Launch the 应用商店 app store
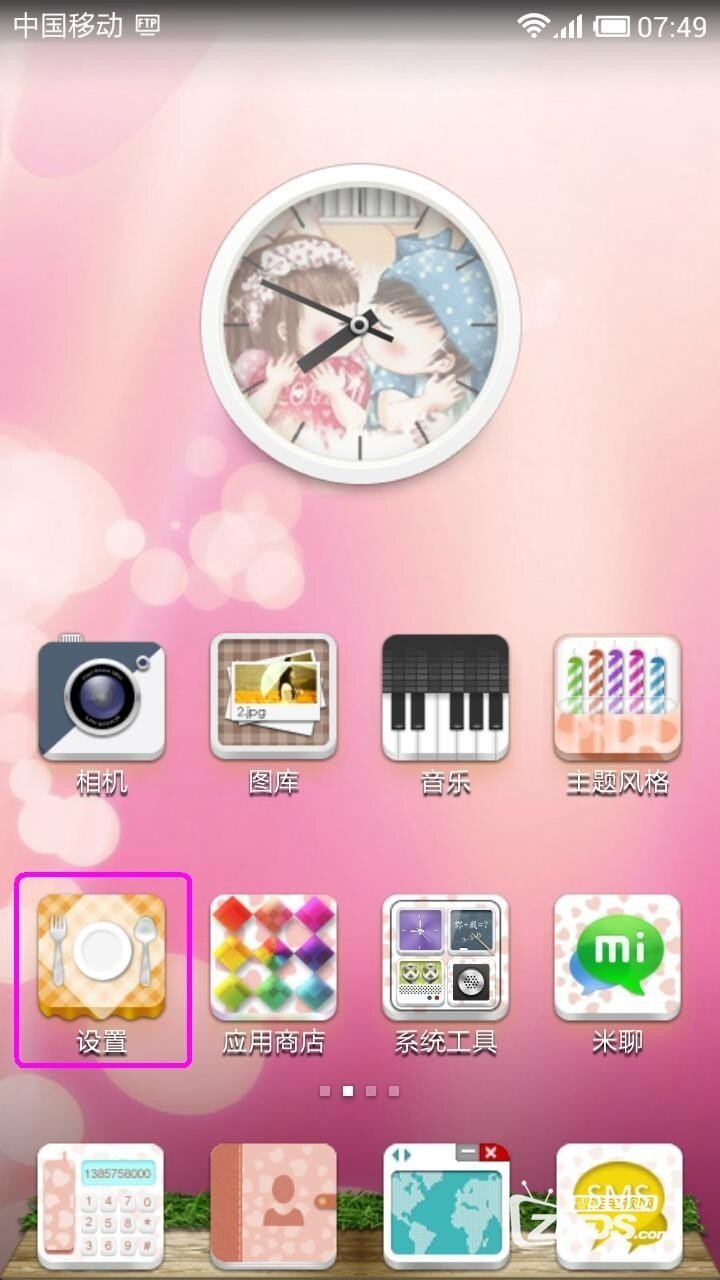The image size is (720, 1280). (273, 960)
